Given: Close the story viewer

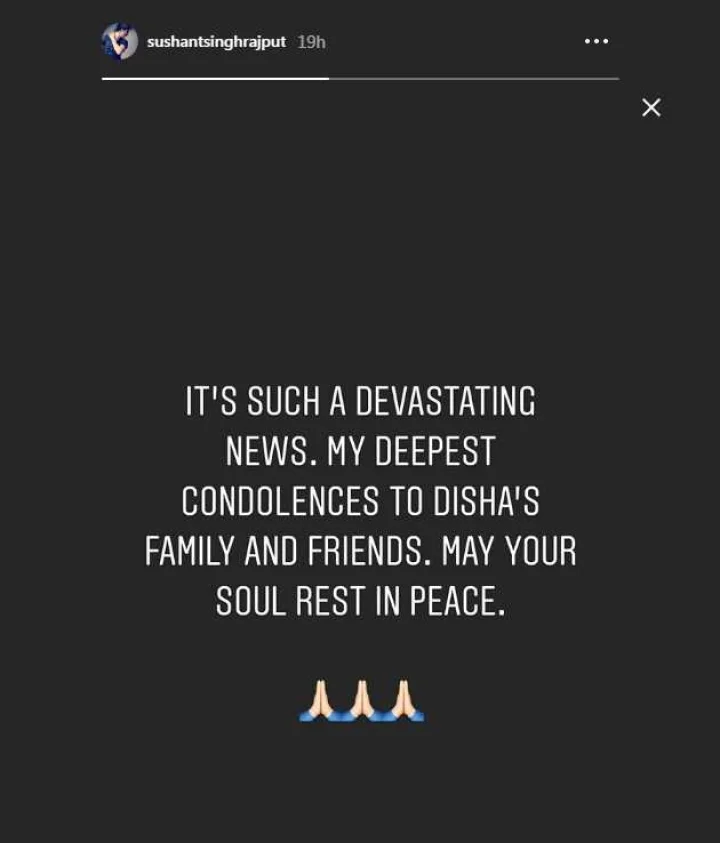Looking at the screenshot, I should click(x=651, y=107).
